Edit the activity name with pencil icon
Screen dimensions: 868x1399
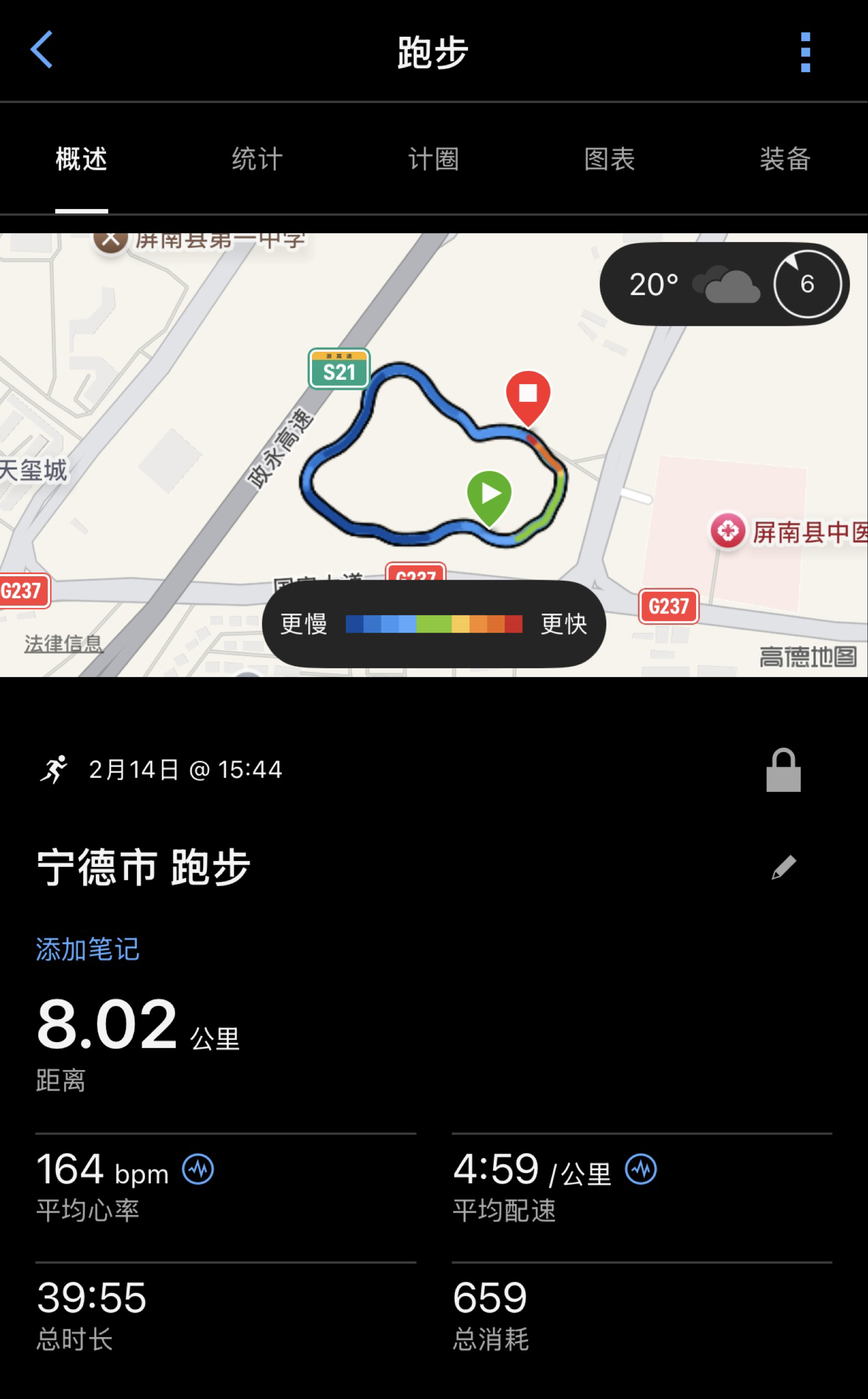pos(783,867)
